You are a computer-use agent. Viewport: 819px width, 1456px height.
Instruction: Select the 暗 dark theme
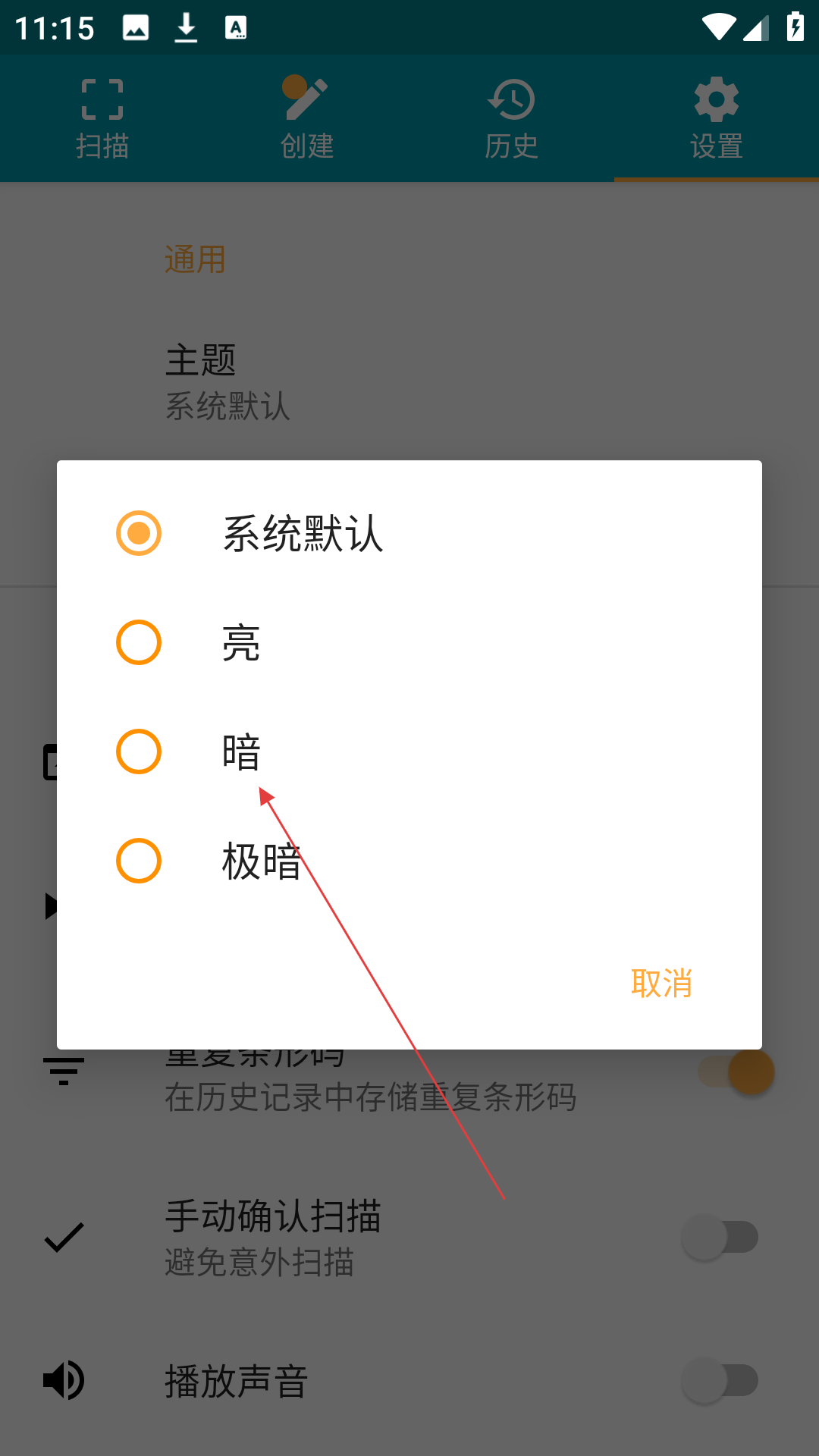tap(409, 752)
